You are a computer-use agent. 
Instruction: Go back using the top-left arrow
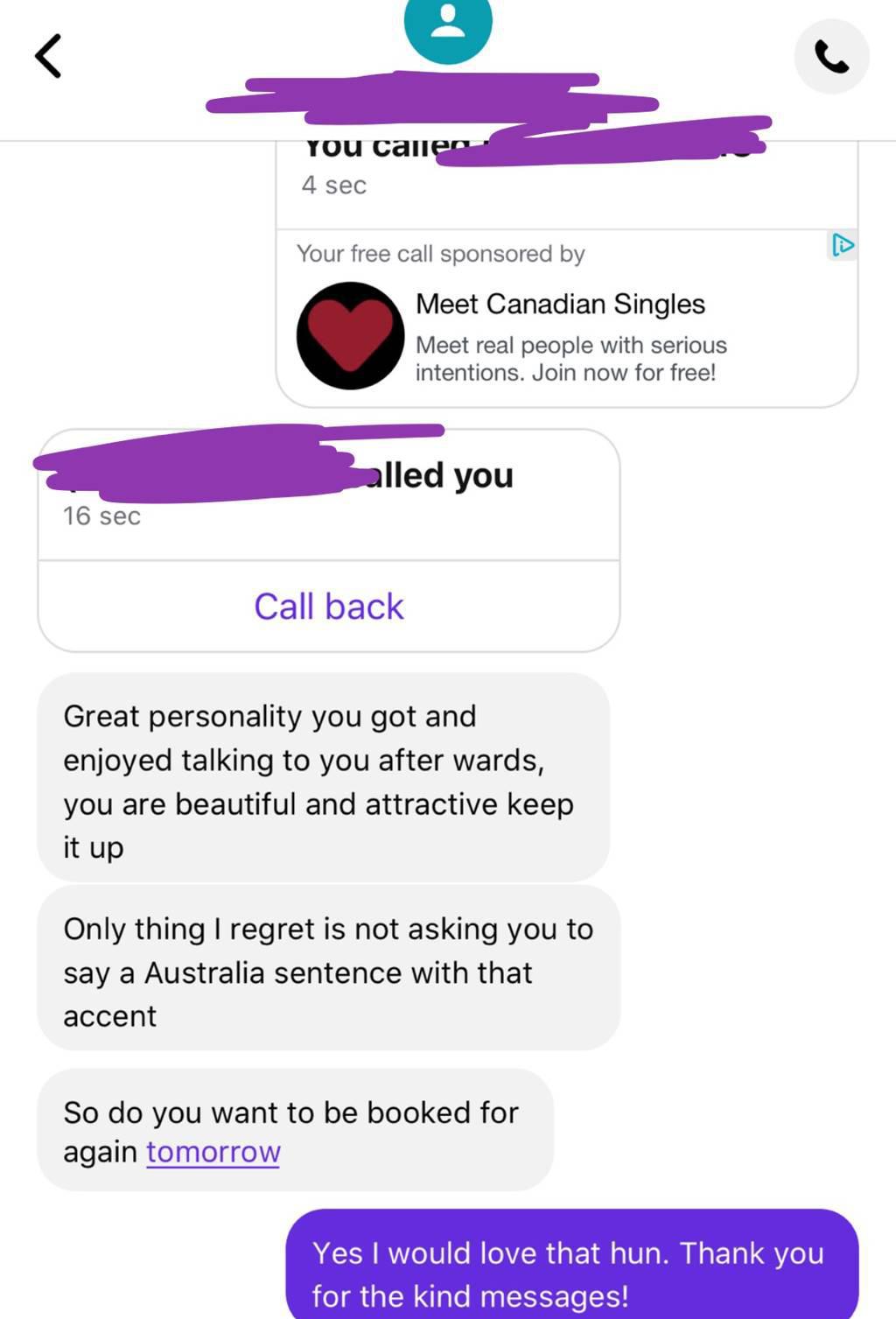pos(48,56)
